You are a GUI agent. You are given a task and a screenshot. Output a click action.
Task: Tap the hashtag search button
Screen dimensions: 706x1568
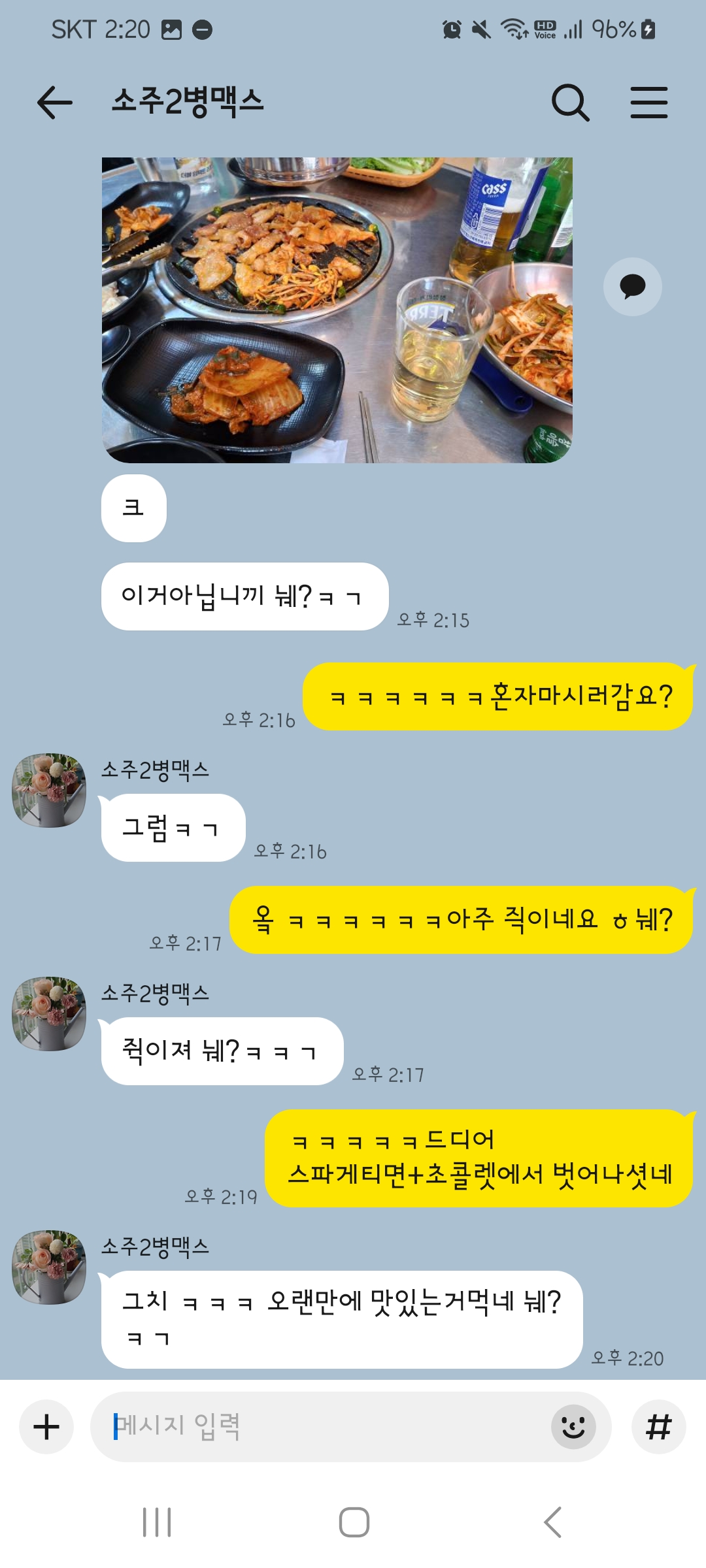click(x=658, y=1426)
